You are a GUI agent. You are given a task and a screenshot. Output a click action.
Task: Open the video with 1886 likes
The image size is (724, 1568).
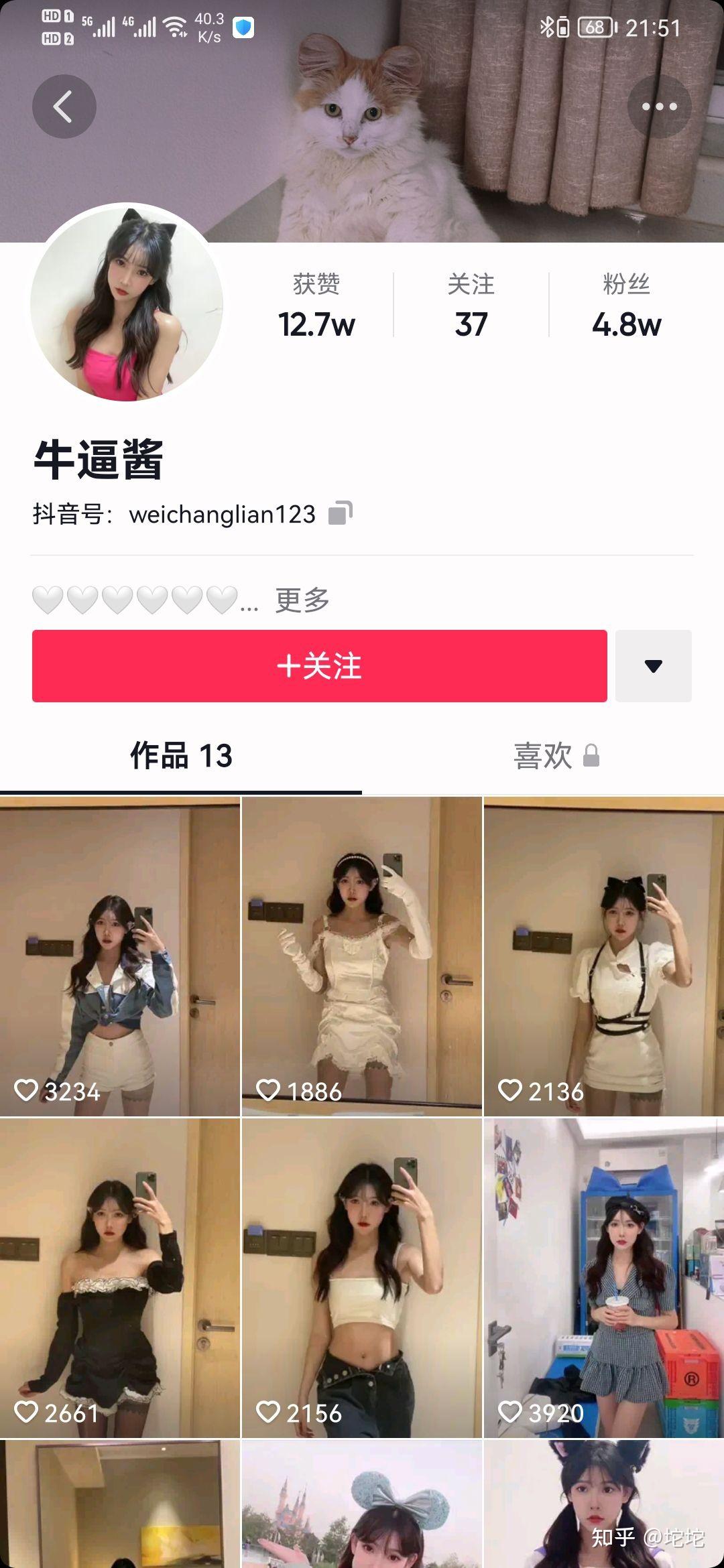(362, 956)
